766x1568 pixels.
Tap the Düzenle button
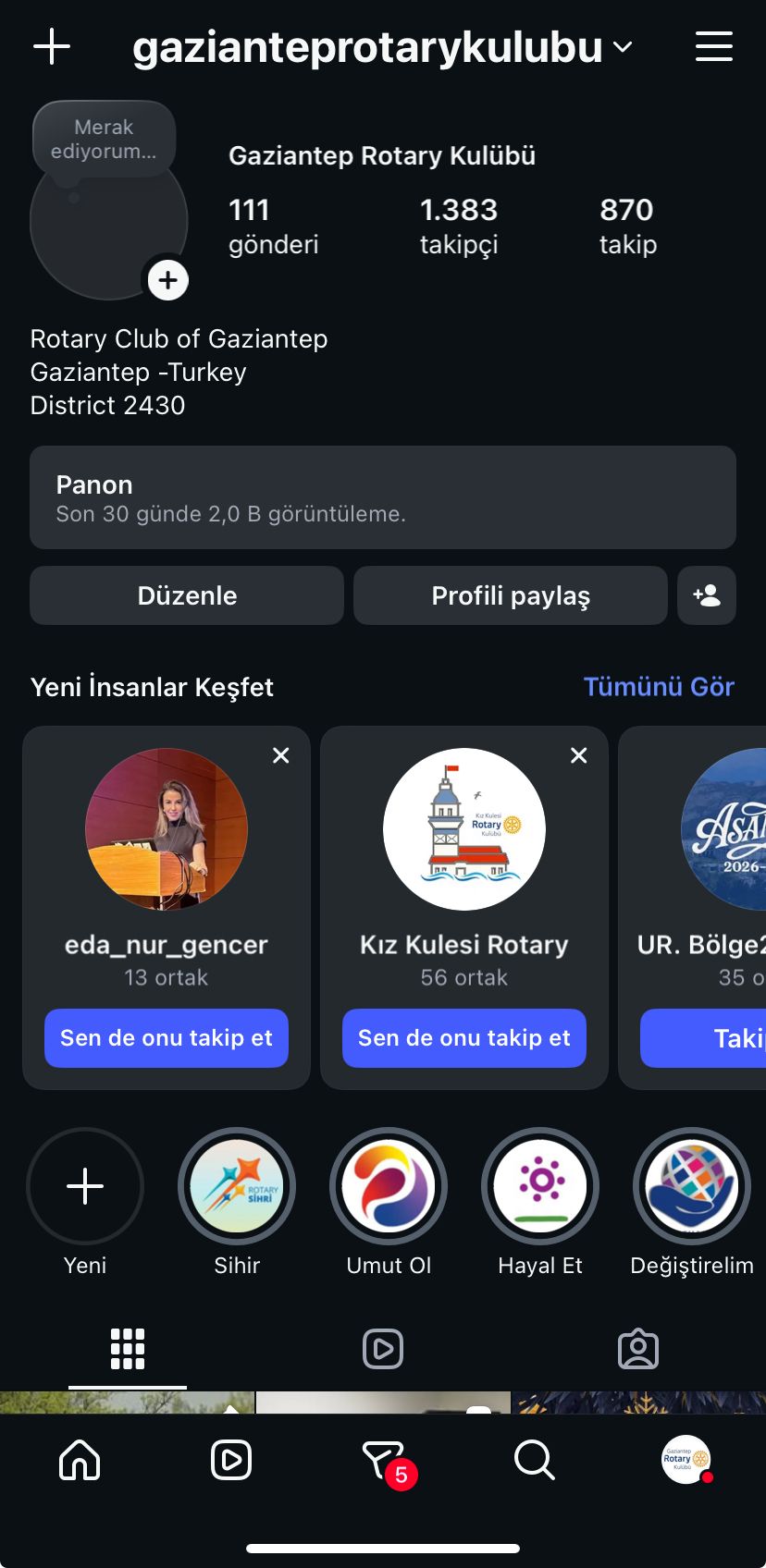point(187,595)
